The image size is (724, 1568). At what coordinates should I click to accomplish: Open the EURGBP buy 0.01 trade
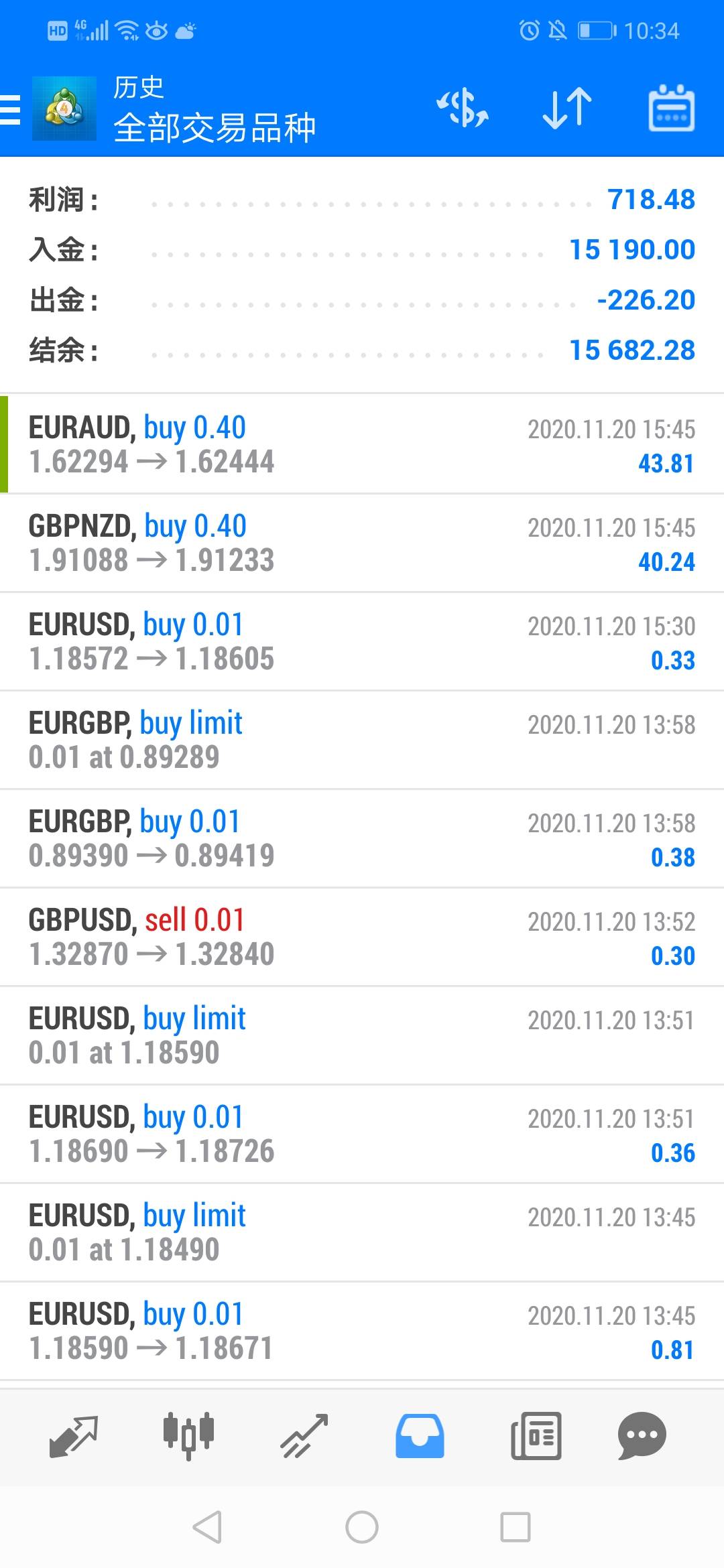click(x=362, y=839)
